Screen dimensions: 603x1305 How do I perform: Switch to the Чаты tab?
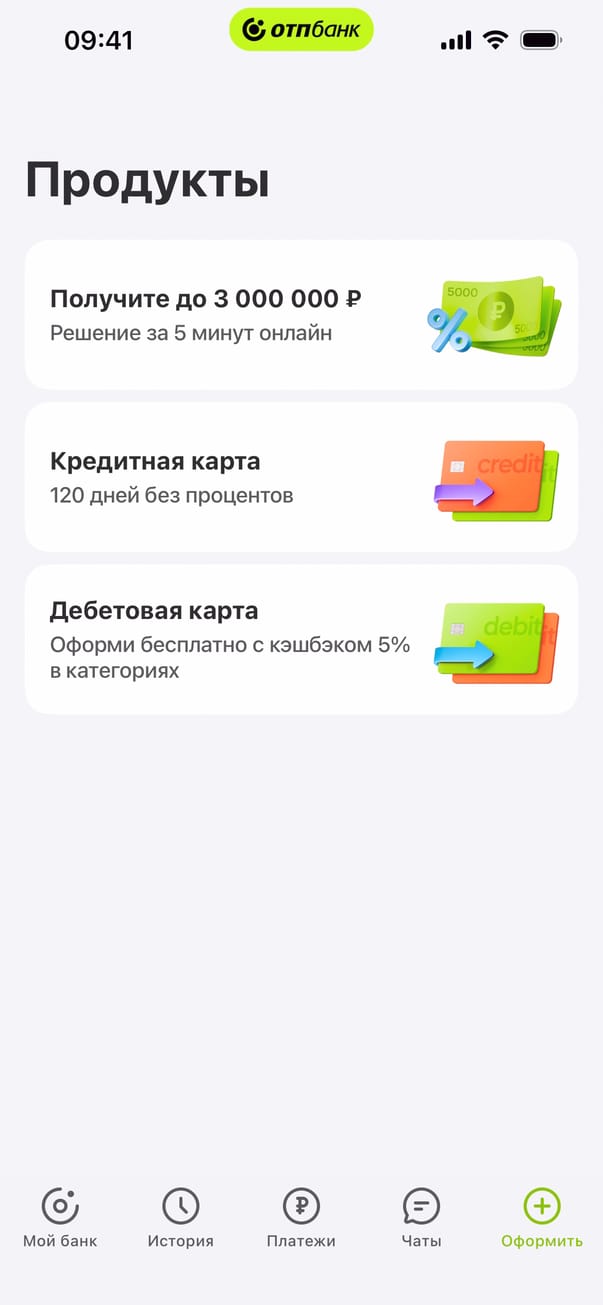(421, 1218)
